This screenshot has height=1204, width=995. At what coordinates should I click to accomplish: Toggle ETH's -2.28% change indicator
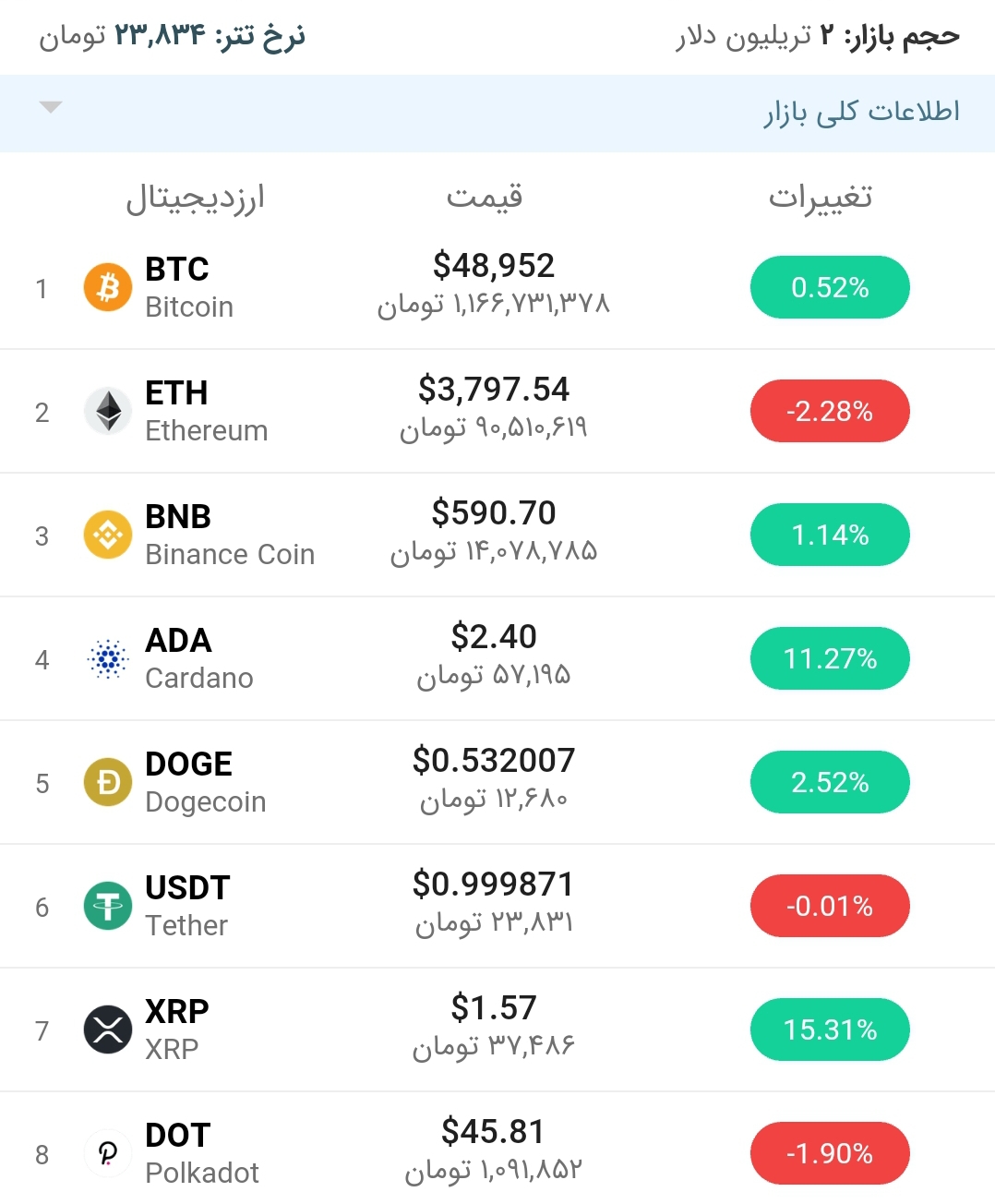(829, 411)
